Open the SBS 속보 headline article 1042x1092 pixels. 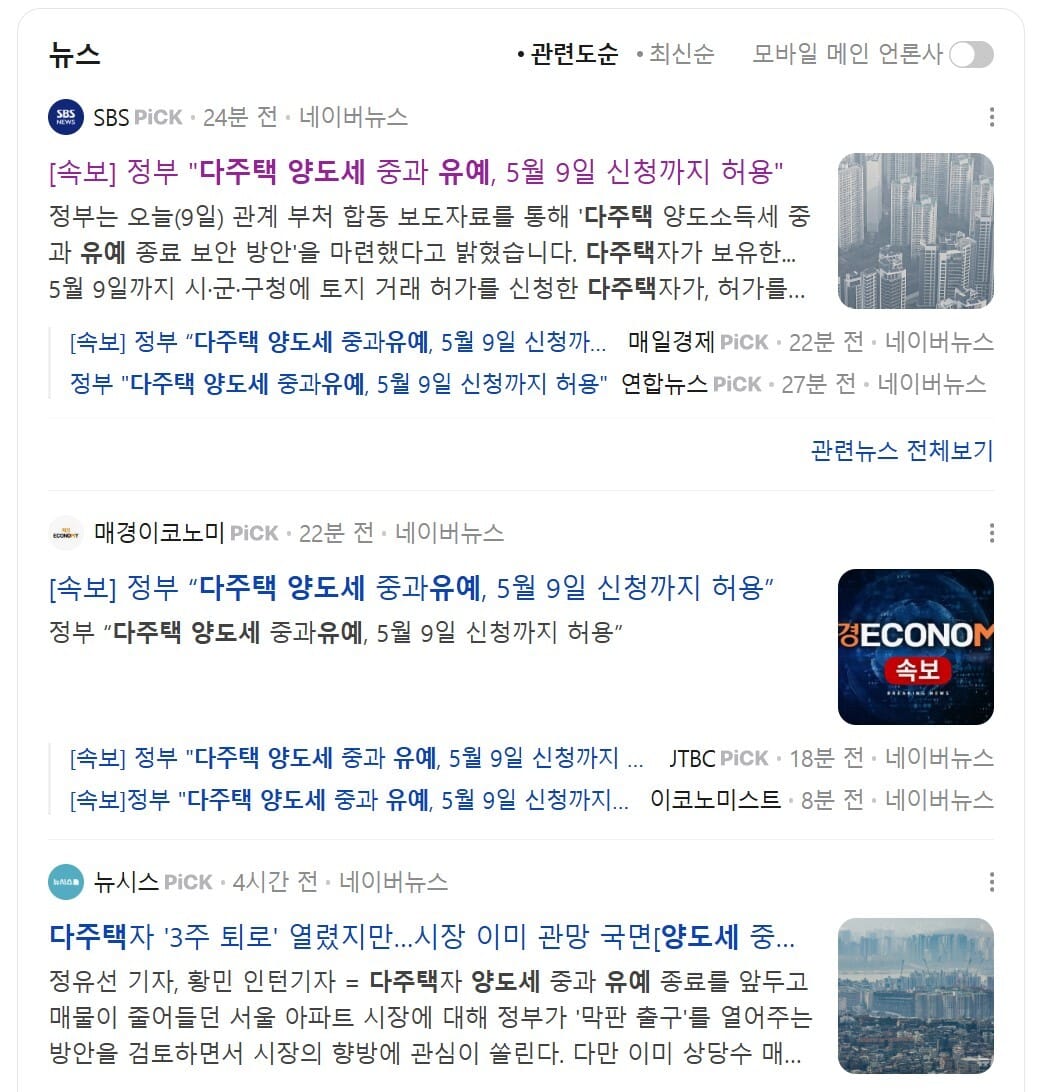415,172
